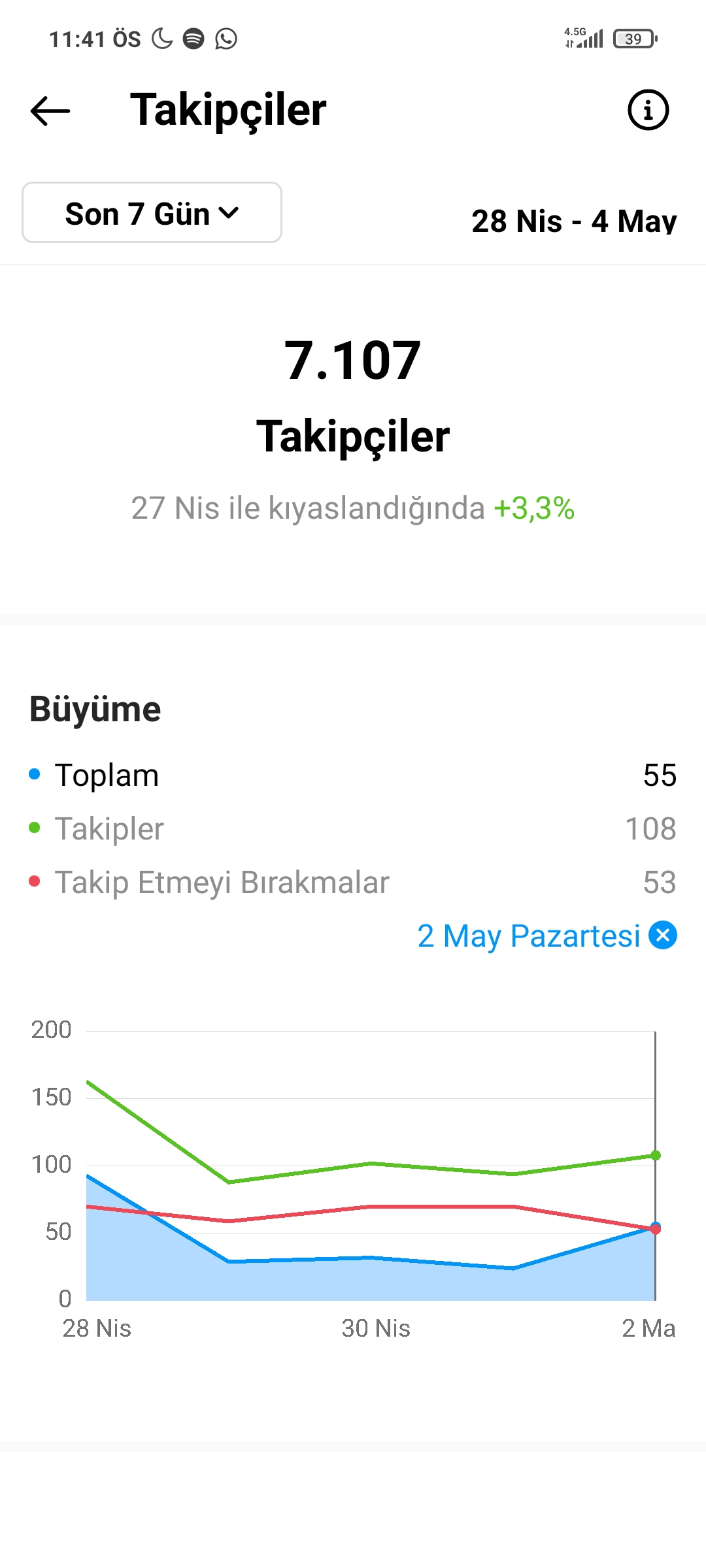Open the info icon next to Takipçiler
Viewport: 706px width, 1568px height.
tap(648, 110)
